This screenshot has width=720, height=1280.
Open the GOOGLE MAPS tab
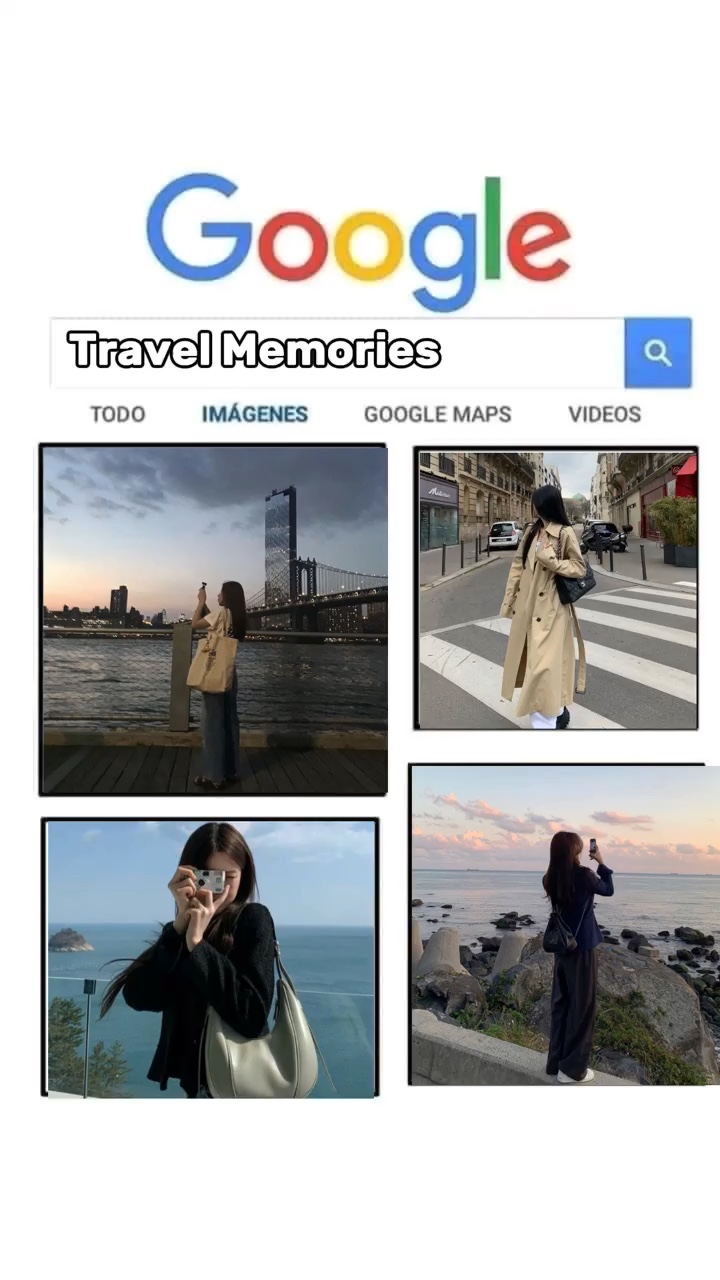[437, 414]
